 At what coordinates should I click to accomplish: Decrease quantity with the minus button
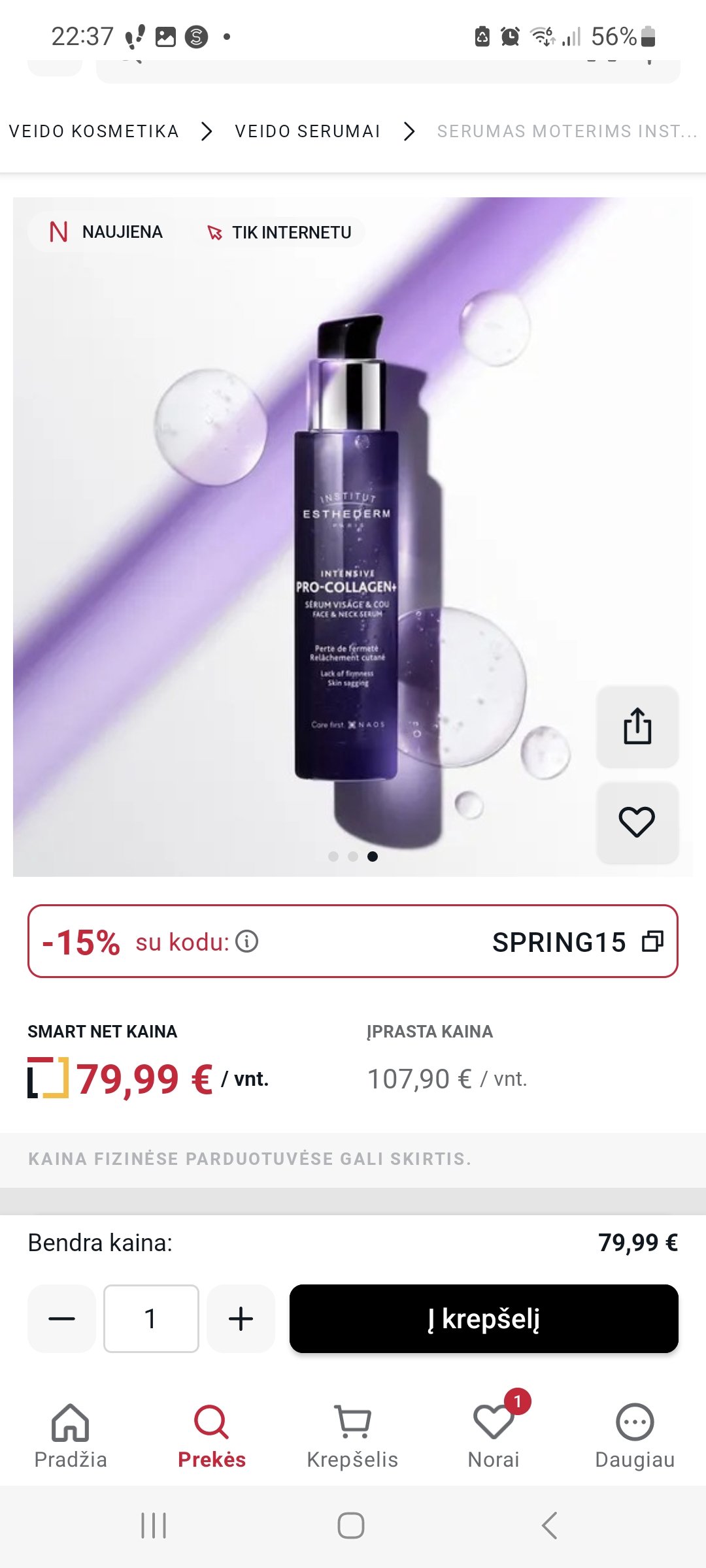(61, 1318)
